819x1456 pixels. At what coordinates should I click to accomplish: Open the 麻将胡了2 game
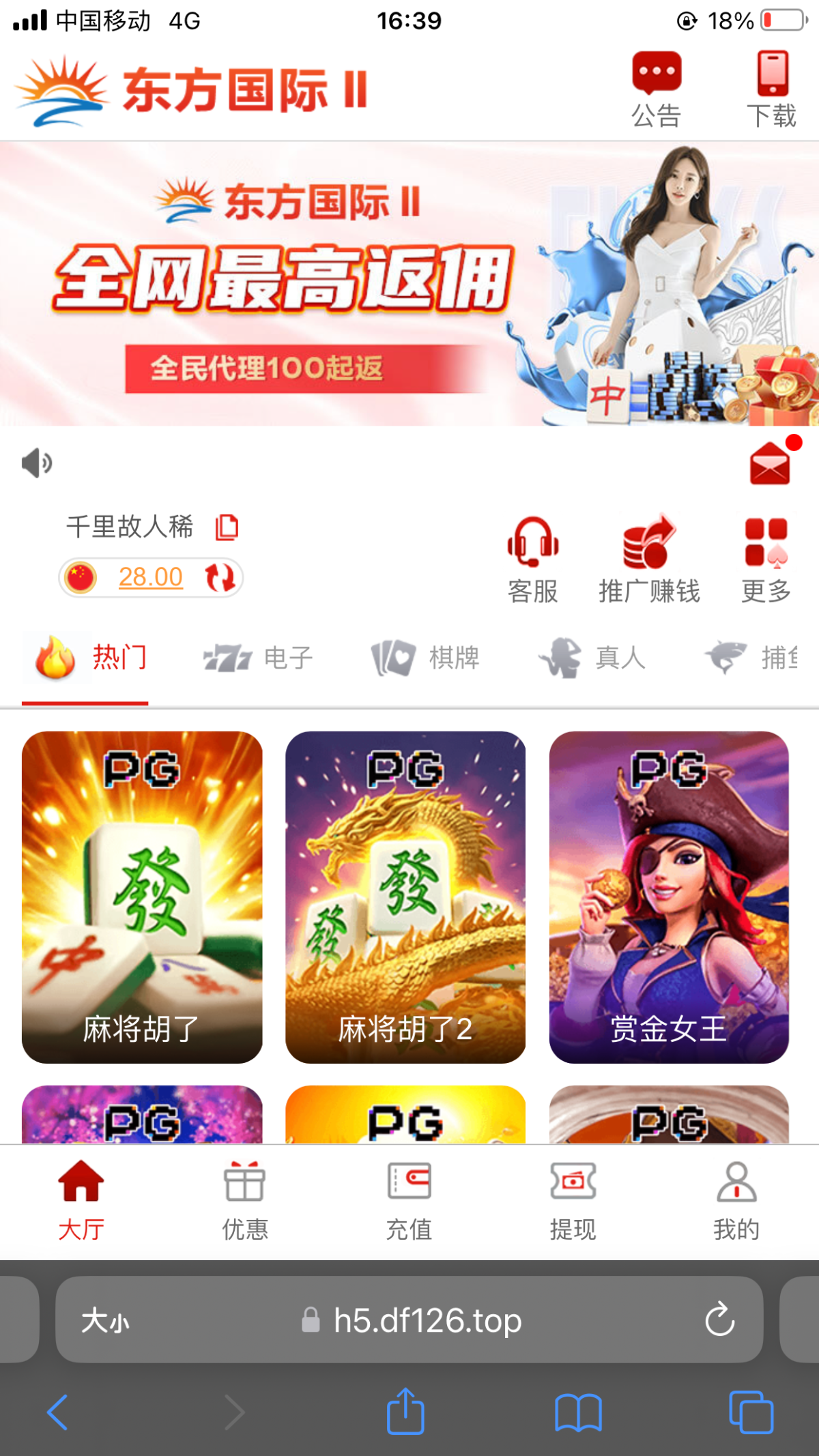pyautogui.click(x=405, y=897)
